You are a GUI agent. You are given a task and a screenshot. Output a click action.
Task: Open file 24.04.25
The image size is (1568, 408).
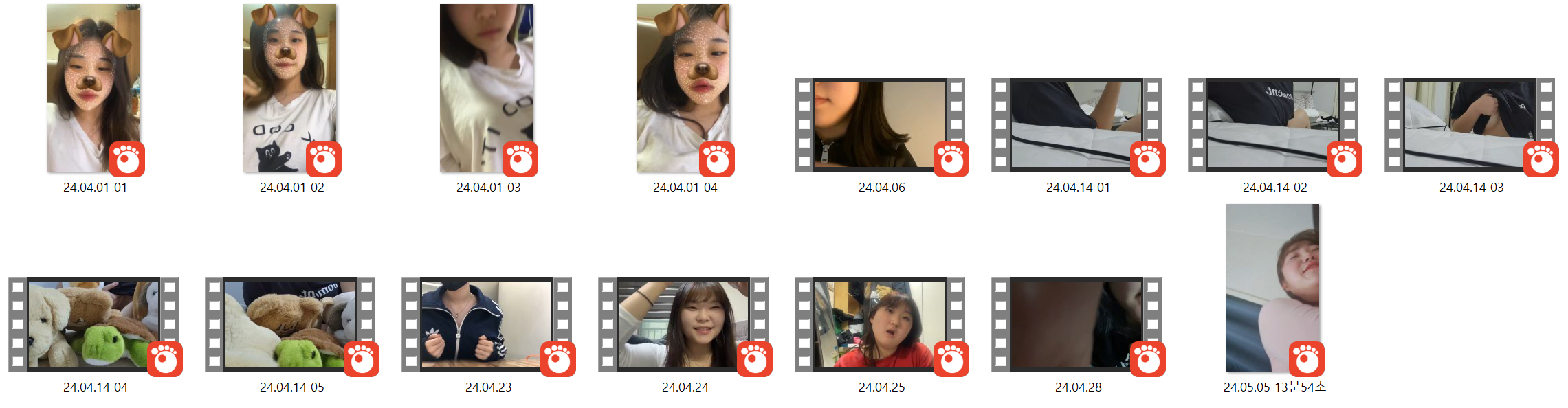[880, 324]
